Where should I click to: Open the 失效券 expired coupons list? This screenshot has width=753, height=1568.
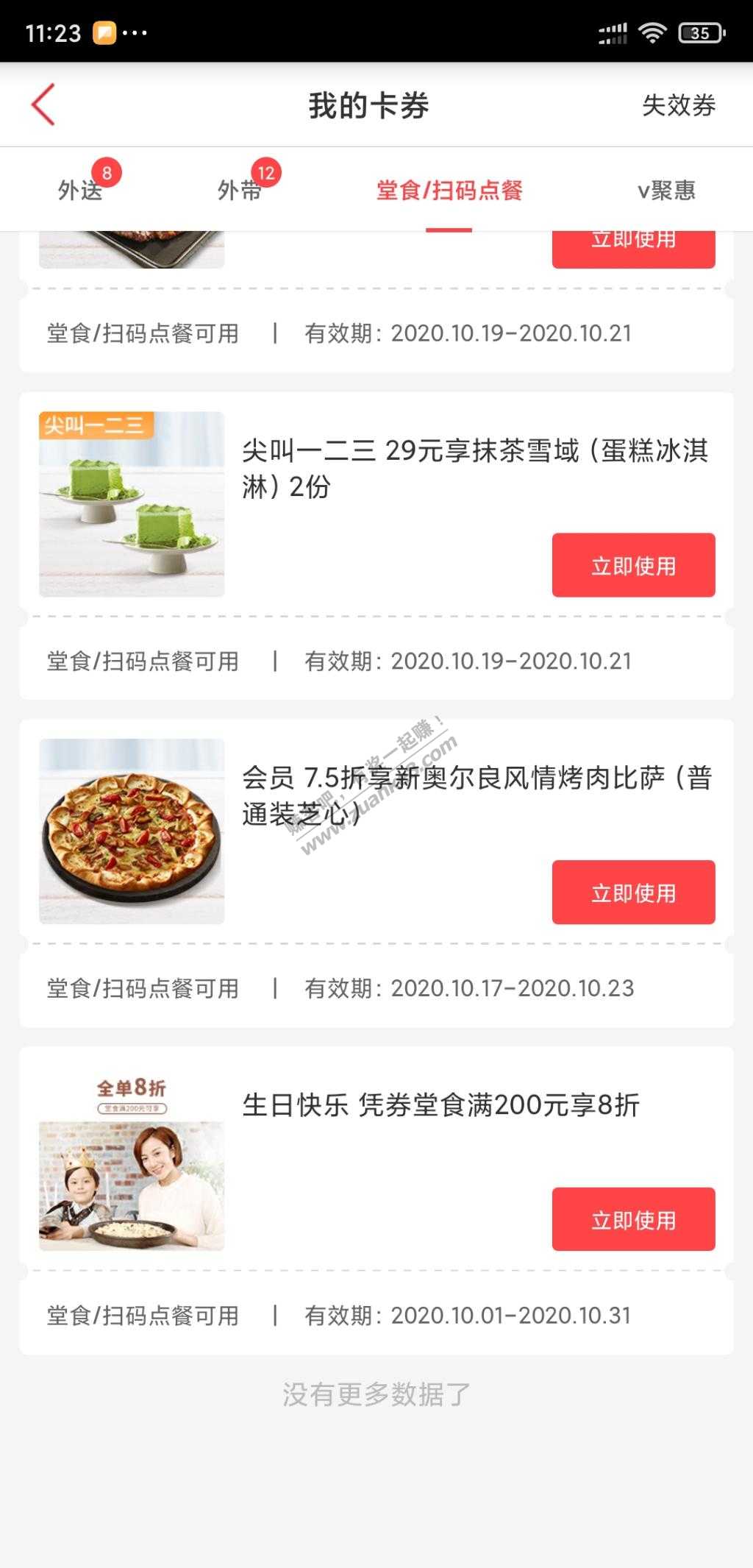tap(678, 105)
